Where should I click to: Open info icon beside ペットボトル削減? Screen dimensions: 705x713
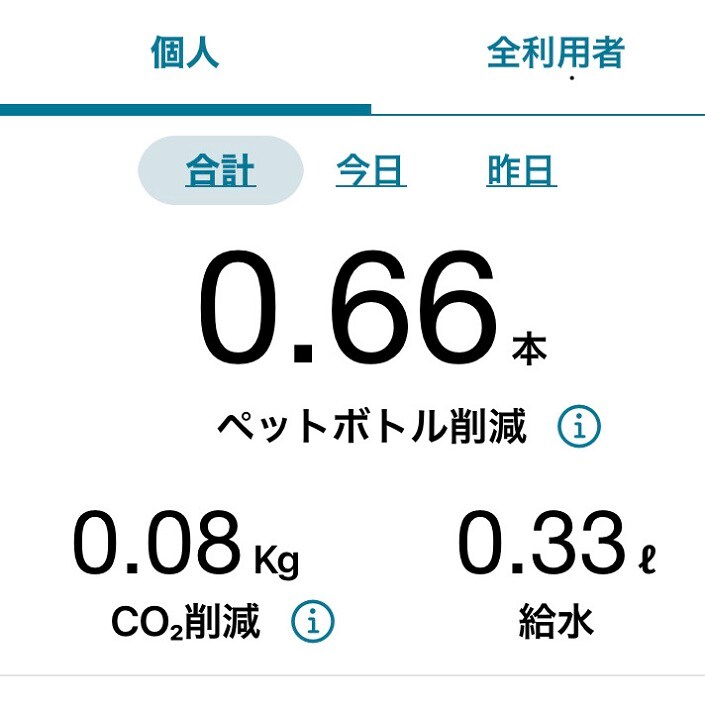pyautogui.click(x=579, y=428)
